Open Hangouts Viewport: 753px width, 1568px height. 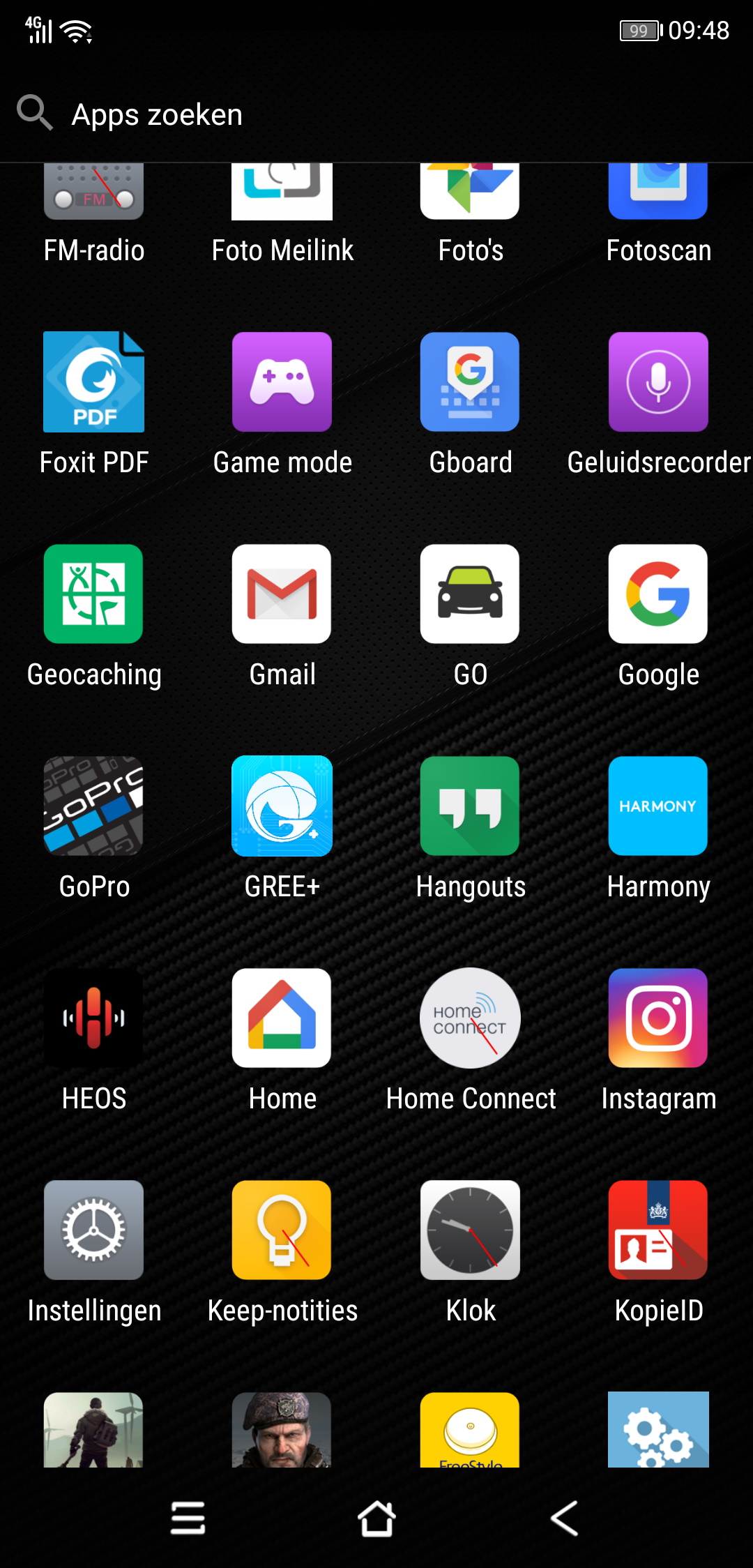(x=470, y=806)
